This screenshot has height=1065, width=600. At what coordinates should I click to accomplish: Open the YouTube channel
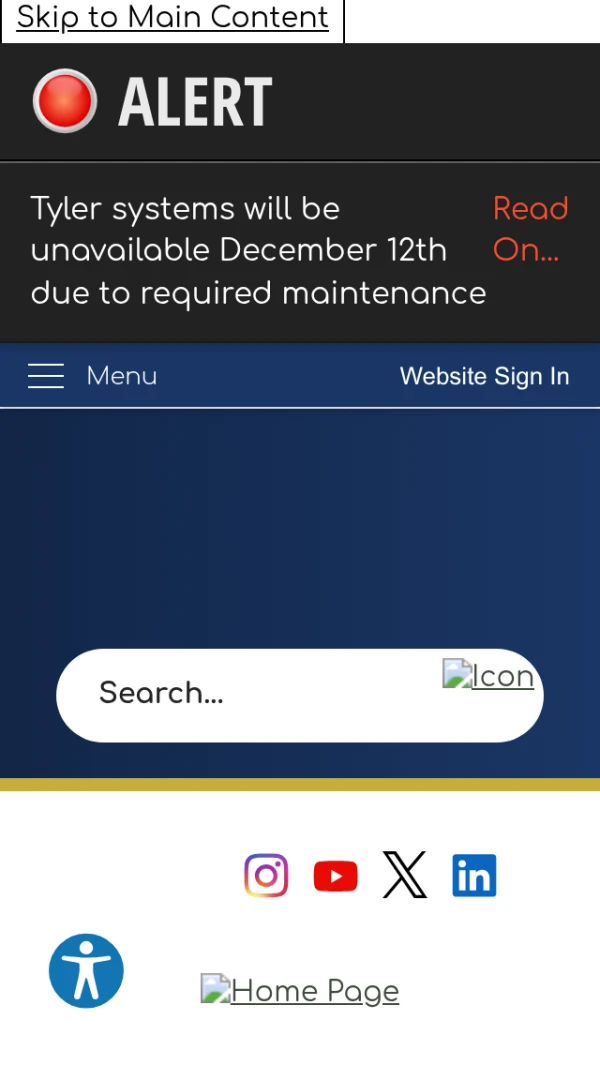(x=335, y=876)
